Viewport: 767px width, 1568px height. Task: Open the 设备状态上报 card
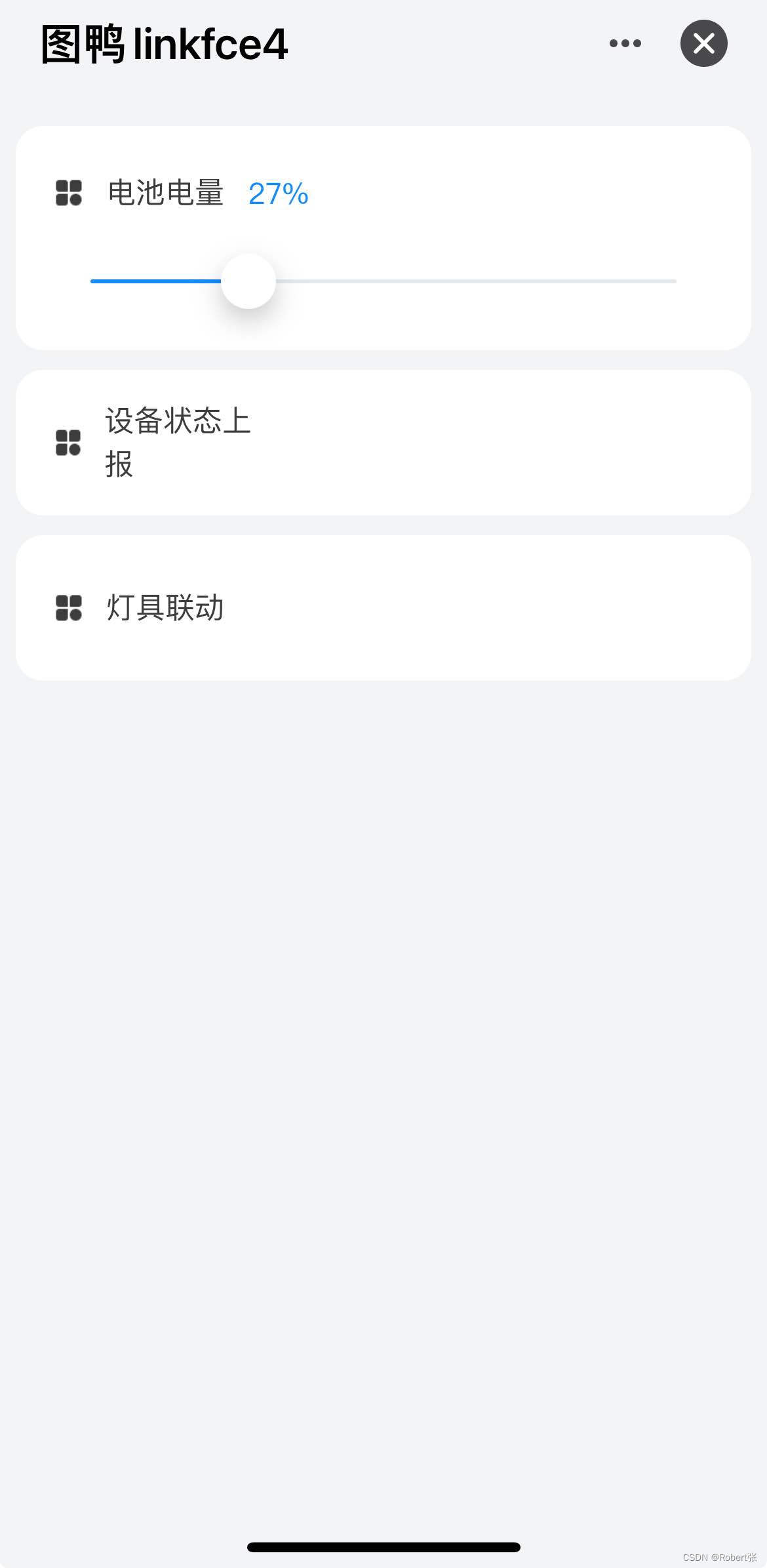(383, 443)
